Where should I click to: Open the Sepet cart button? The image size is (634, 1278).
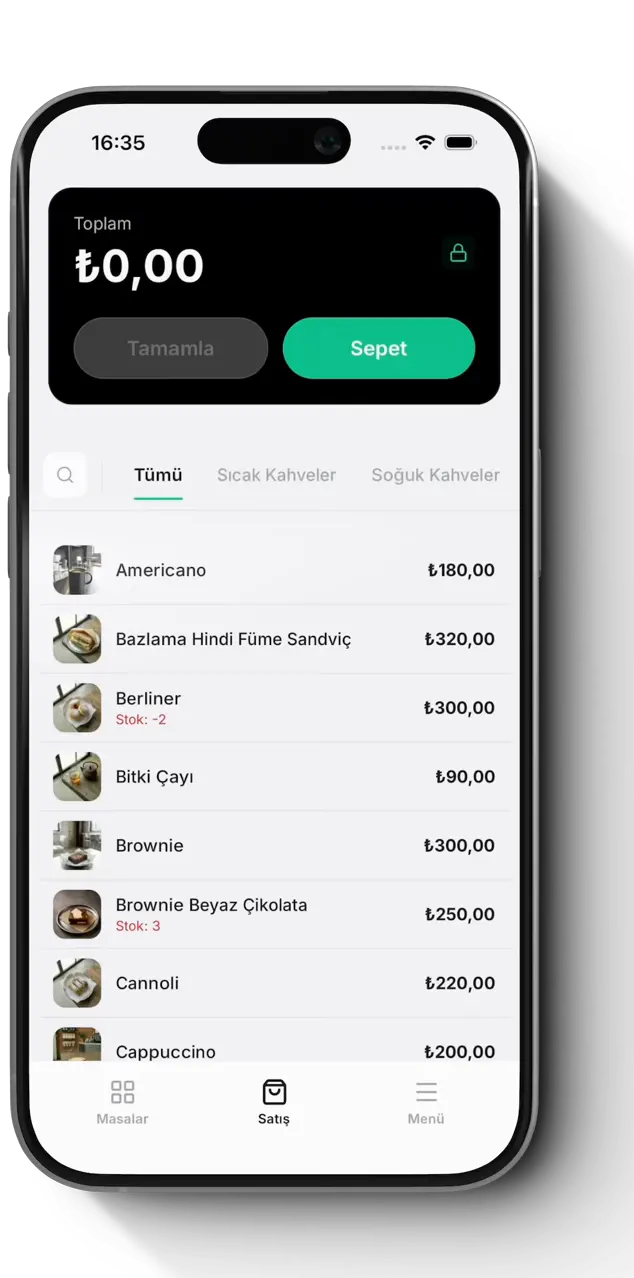[379, 348]
